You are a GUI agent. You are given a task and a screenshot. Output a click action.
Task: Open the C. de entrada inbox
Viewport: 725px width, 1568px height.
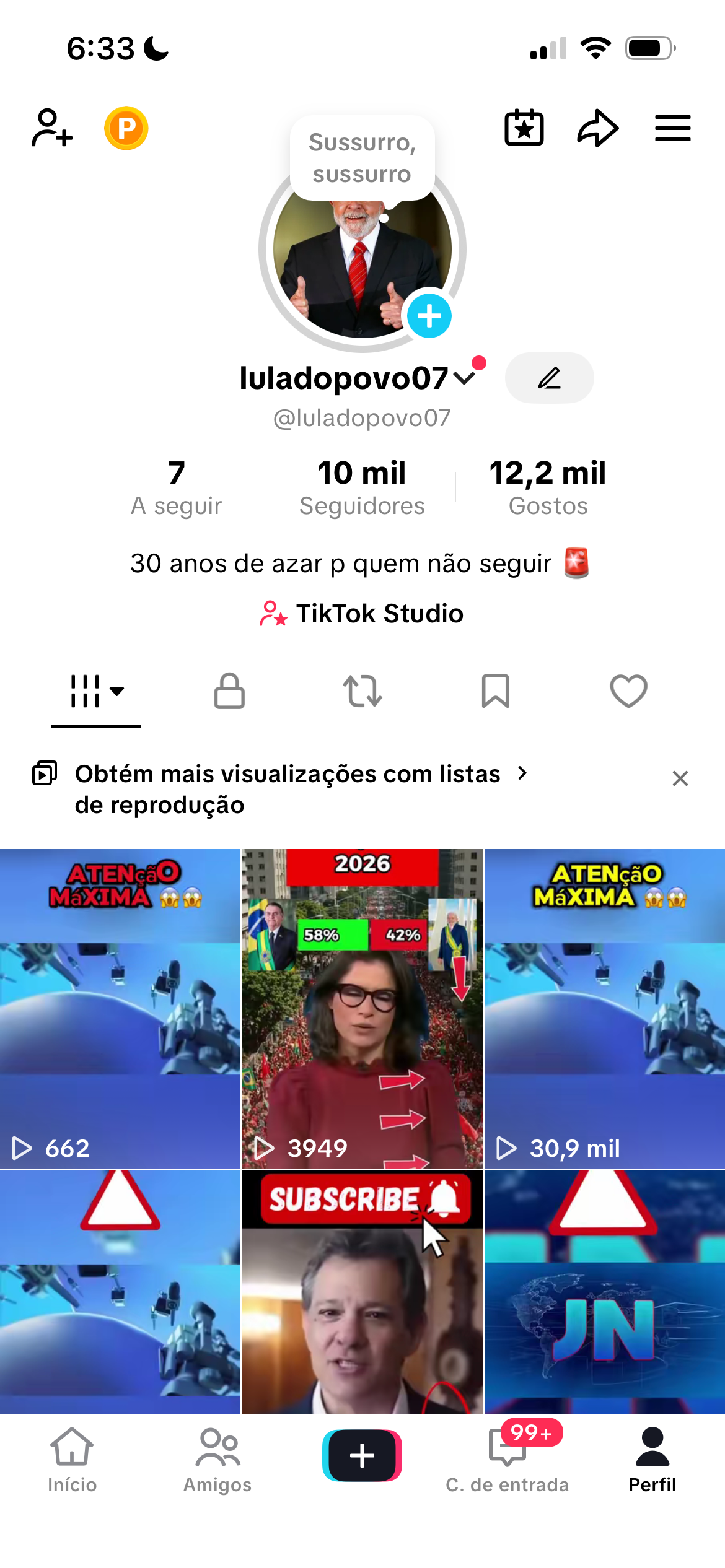(507, 1458)
